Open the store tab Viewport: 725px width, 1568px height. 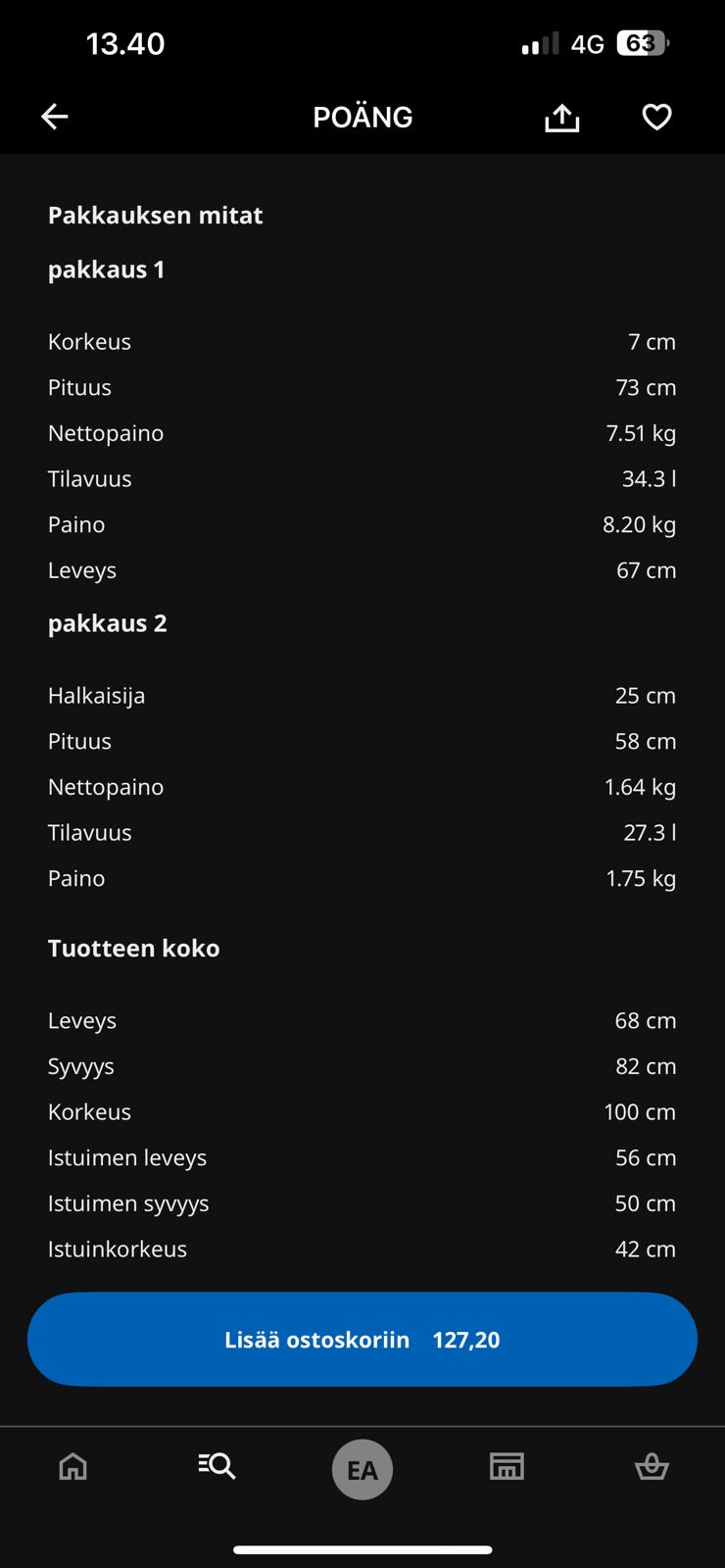(x=507, y=1467)
